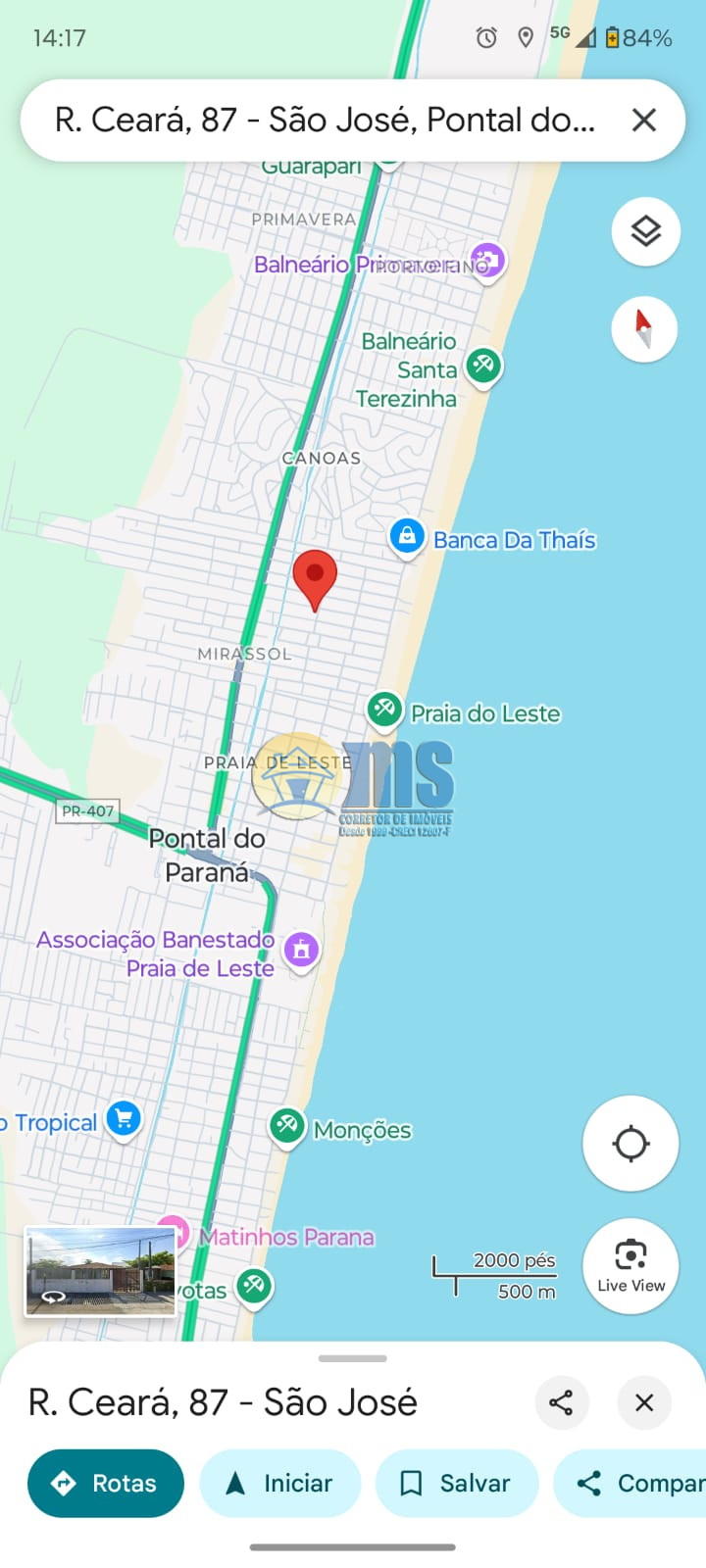Open the map layers selector
706x1568 pixels.
tap(645, 232)
